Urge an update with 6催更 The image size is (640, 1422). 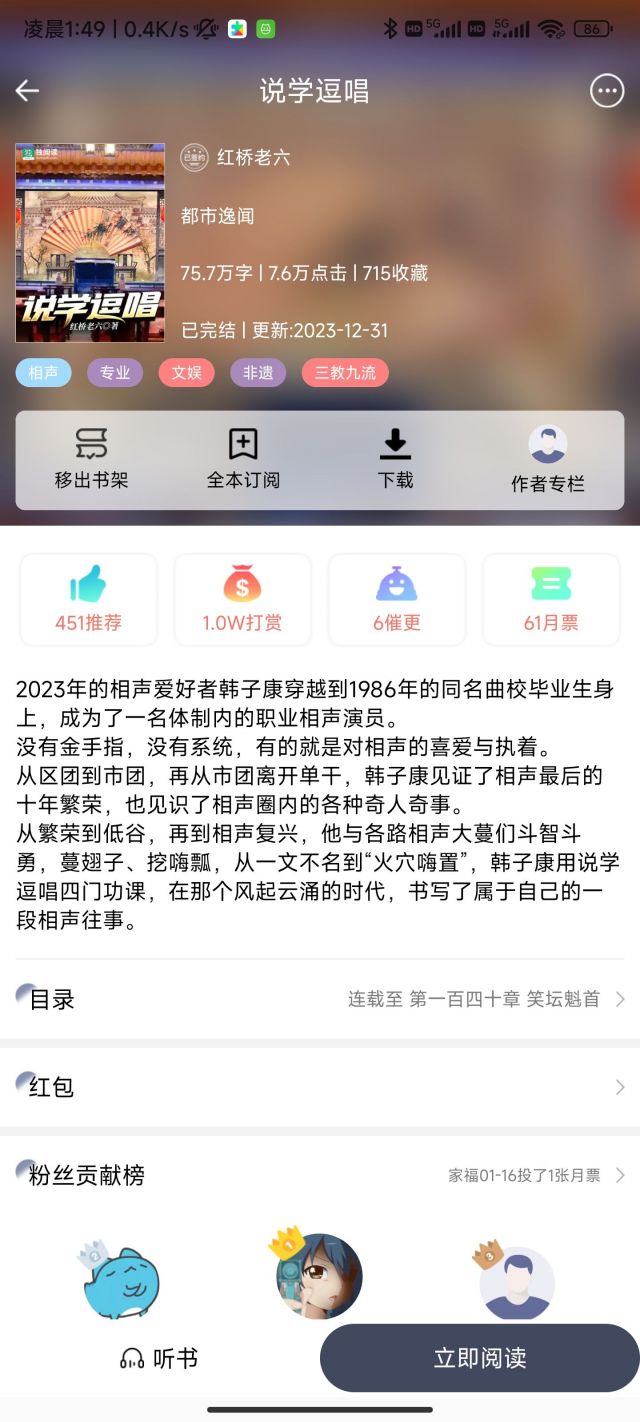click(397, 599)
